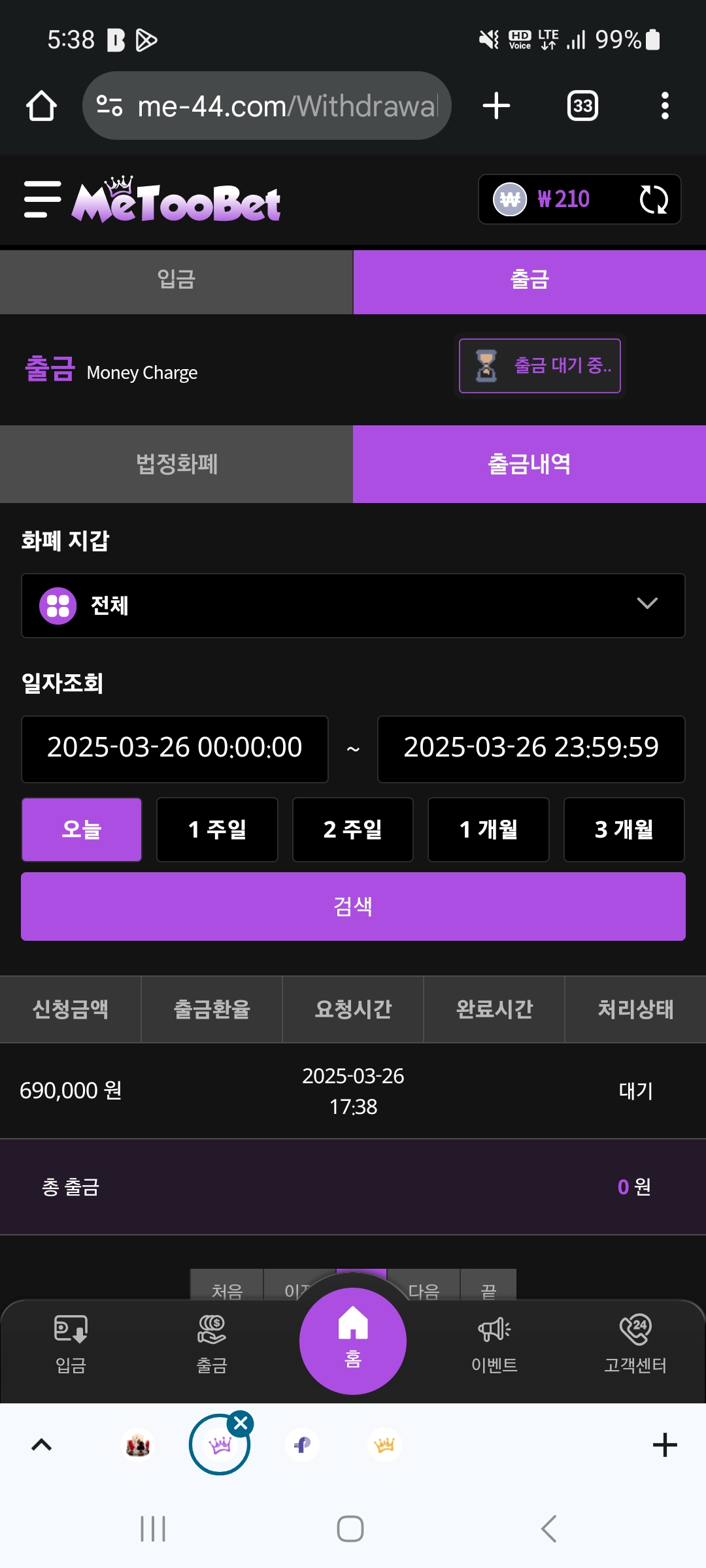Pick the 3 개월 range
The height and width of the screenshot is (1568, 706).
tap(624, 829)
